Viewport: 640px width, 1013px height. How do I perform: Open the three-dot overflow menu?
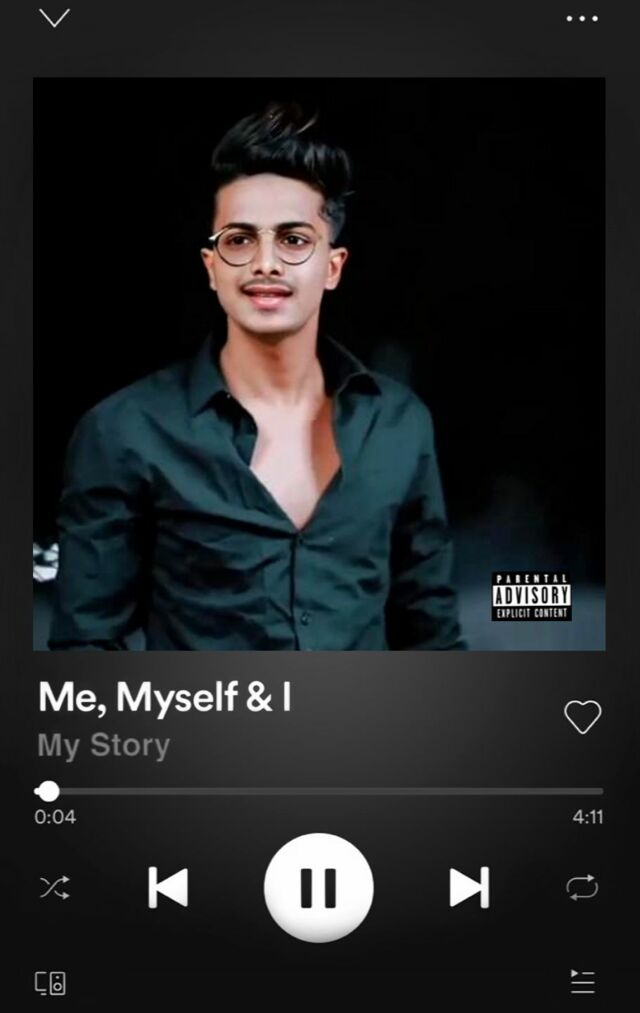coord(582,18)
